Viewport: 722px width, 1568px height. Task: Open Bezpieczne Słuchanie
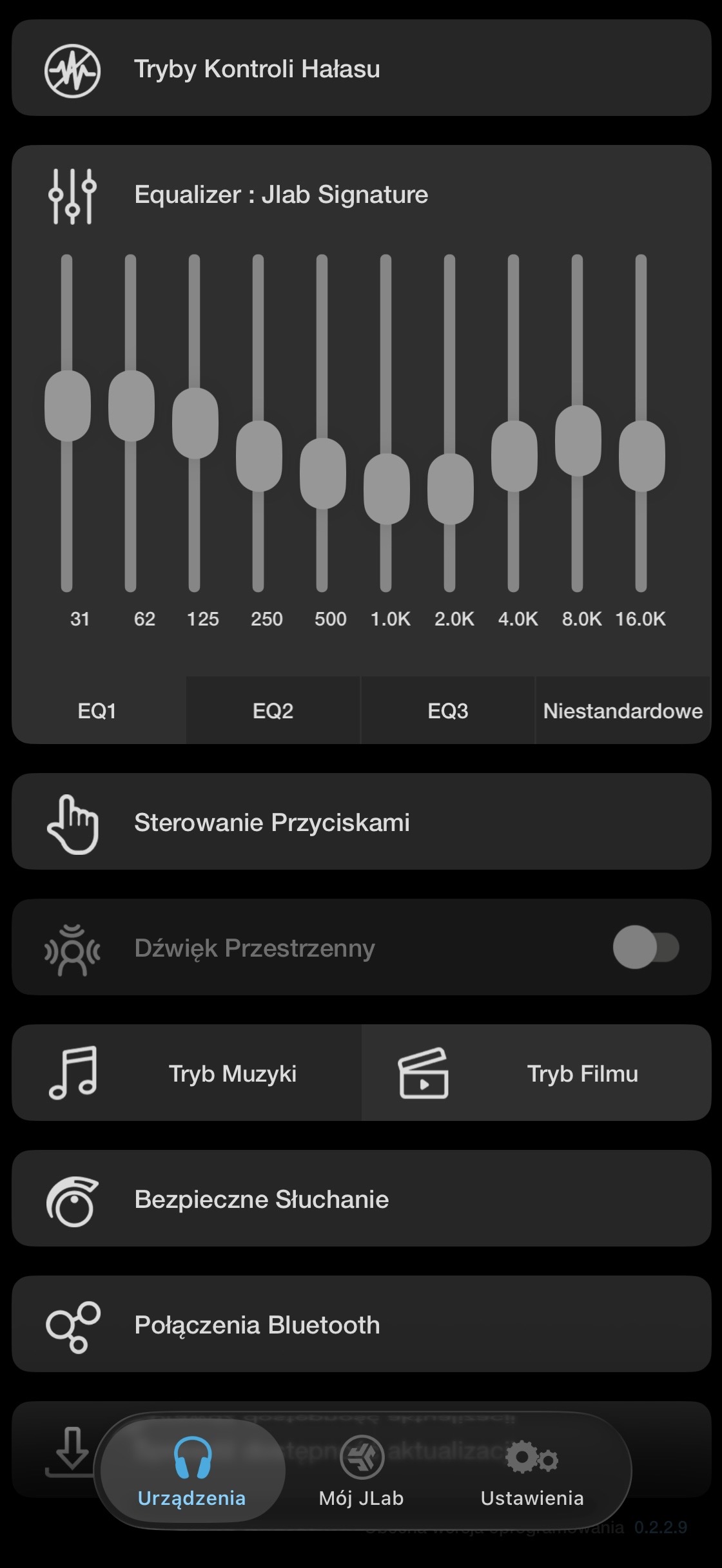click(361, 1199)
